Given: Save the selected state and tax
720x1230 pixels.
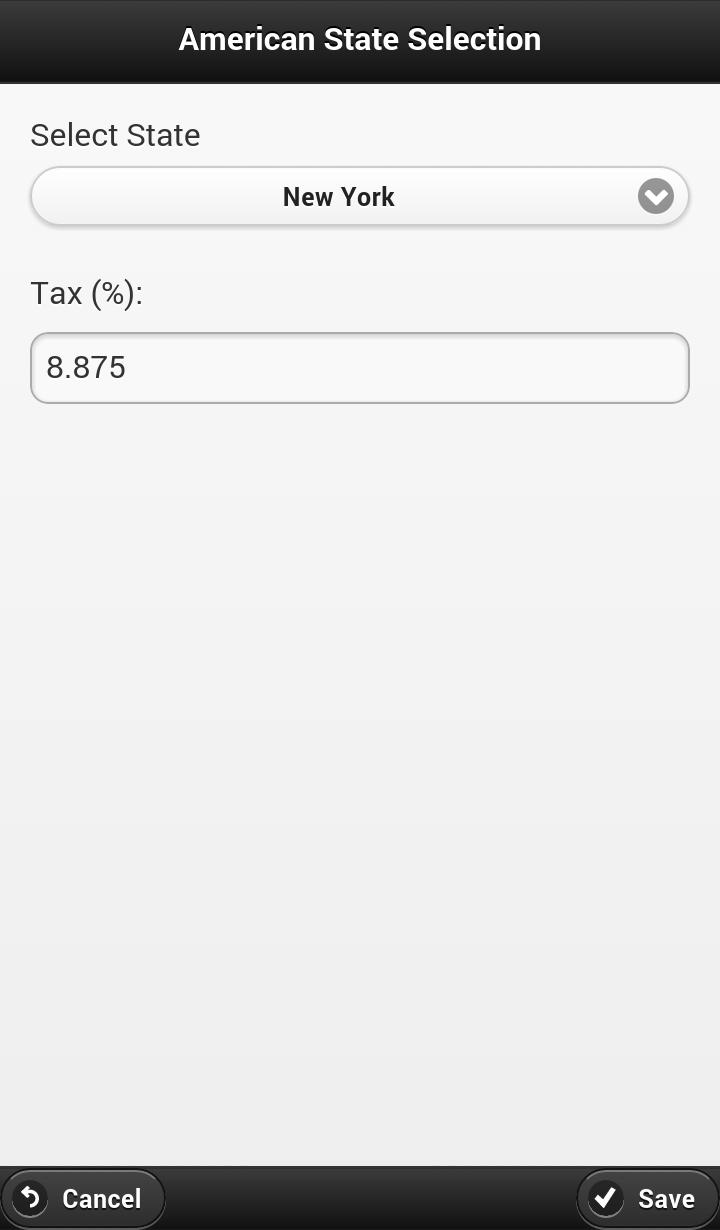Looking at the screenshot, I should pos(645,1198).
